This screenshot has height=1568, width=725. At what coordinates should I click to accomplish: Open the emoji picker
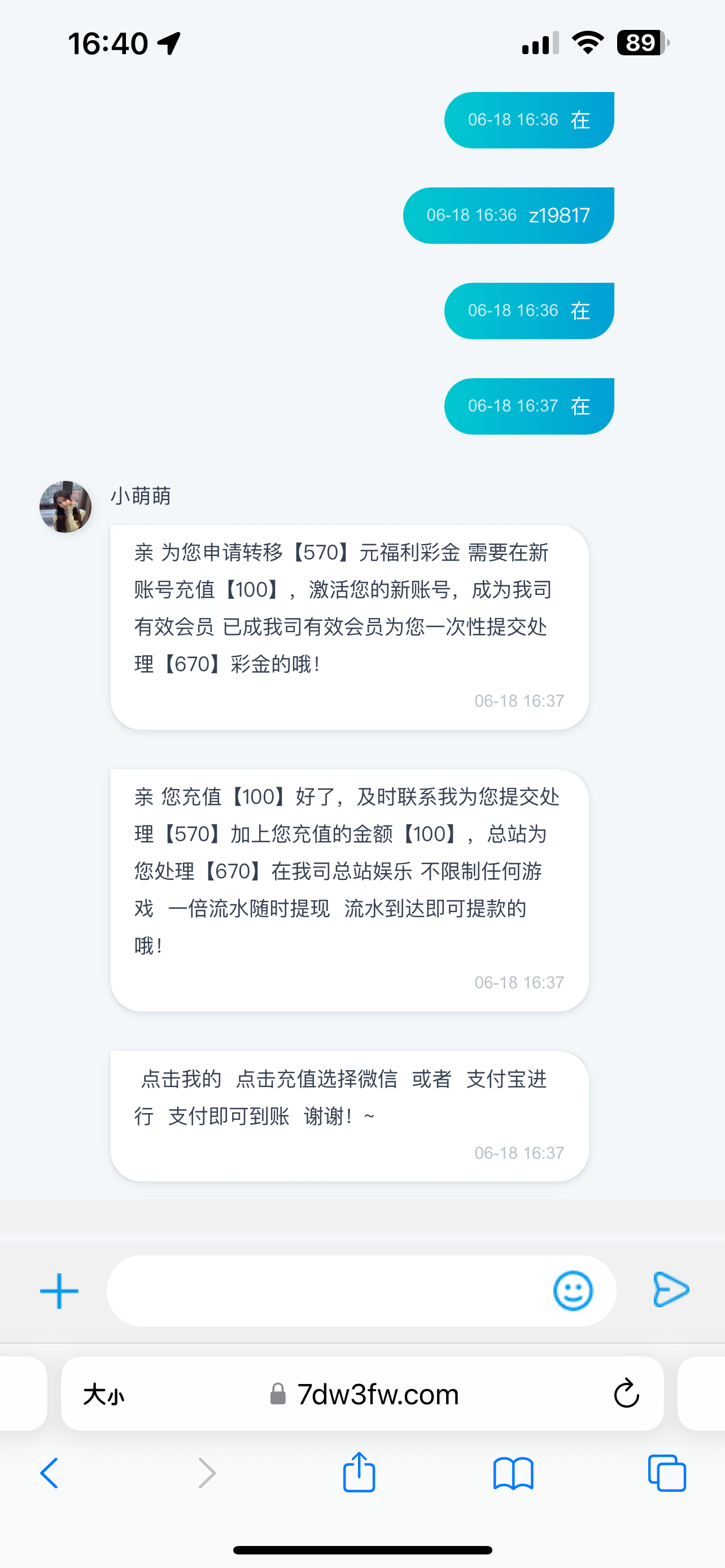[572, 1290]
